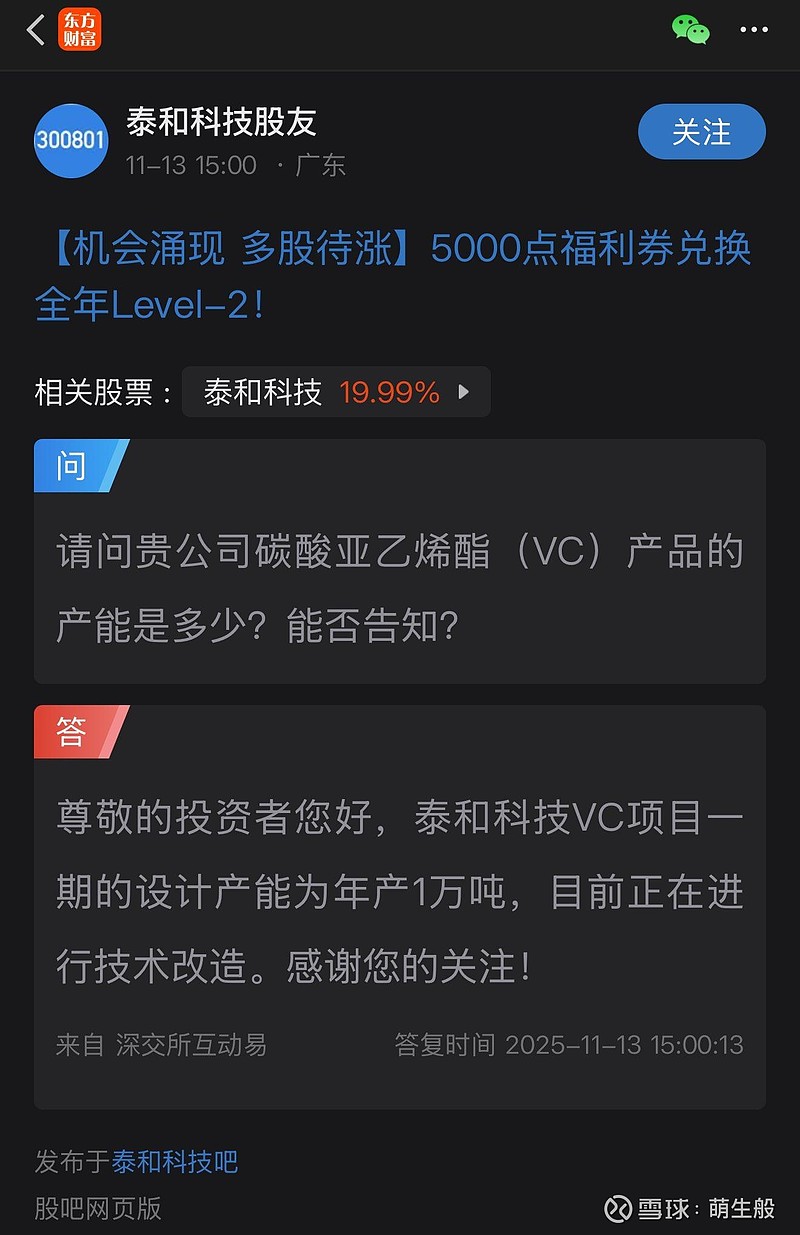The height and width of the screenshot is (1235, 800).
Task: Open the three-dot more options menu
Action: [755, 30]
